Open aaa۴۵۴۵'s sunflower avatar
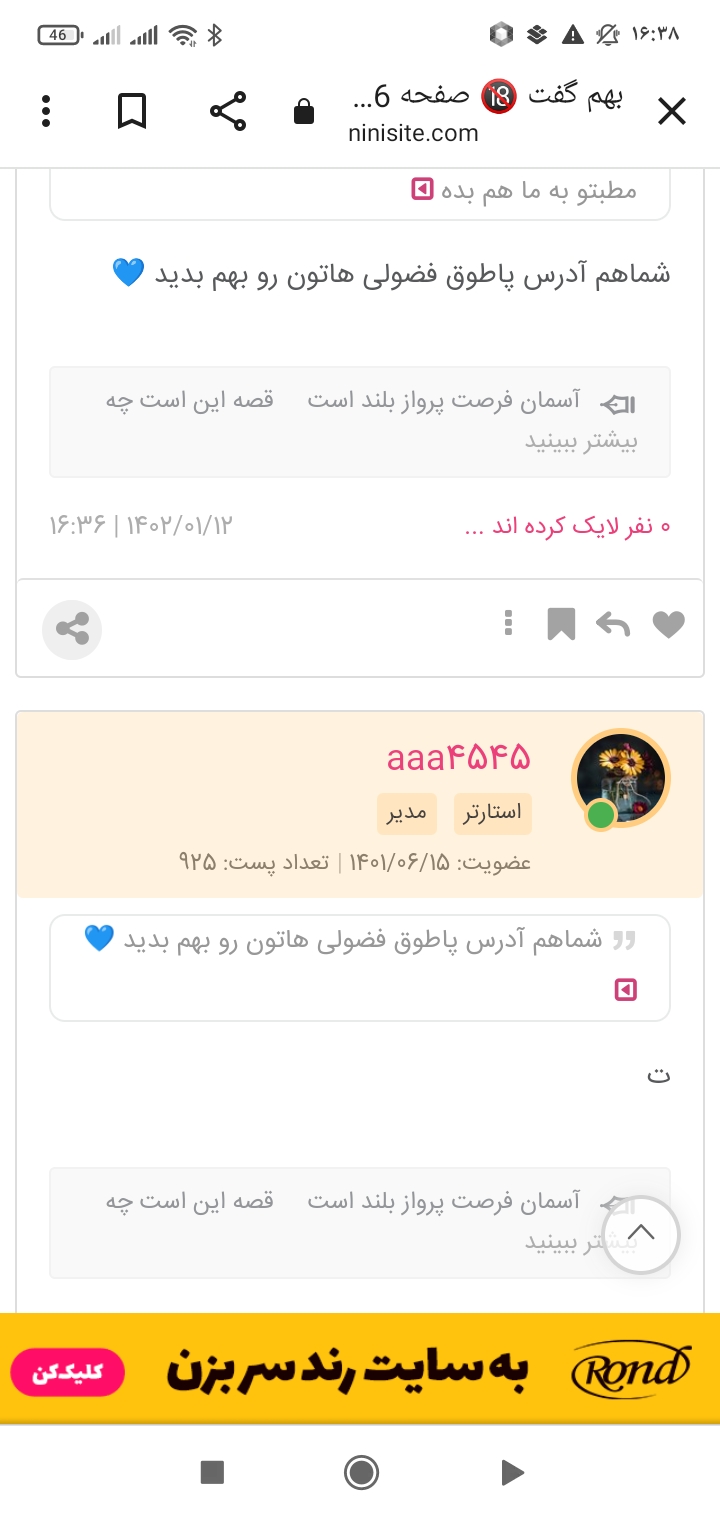The width and height of the screenshot is (720, 1520). [x=621, y=780]
